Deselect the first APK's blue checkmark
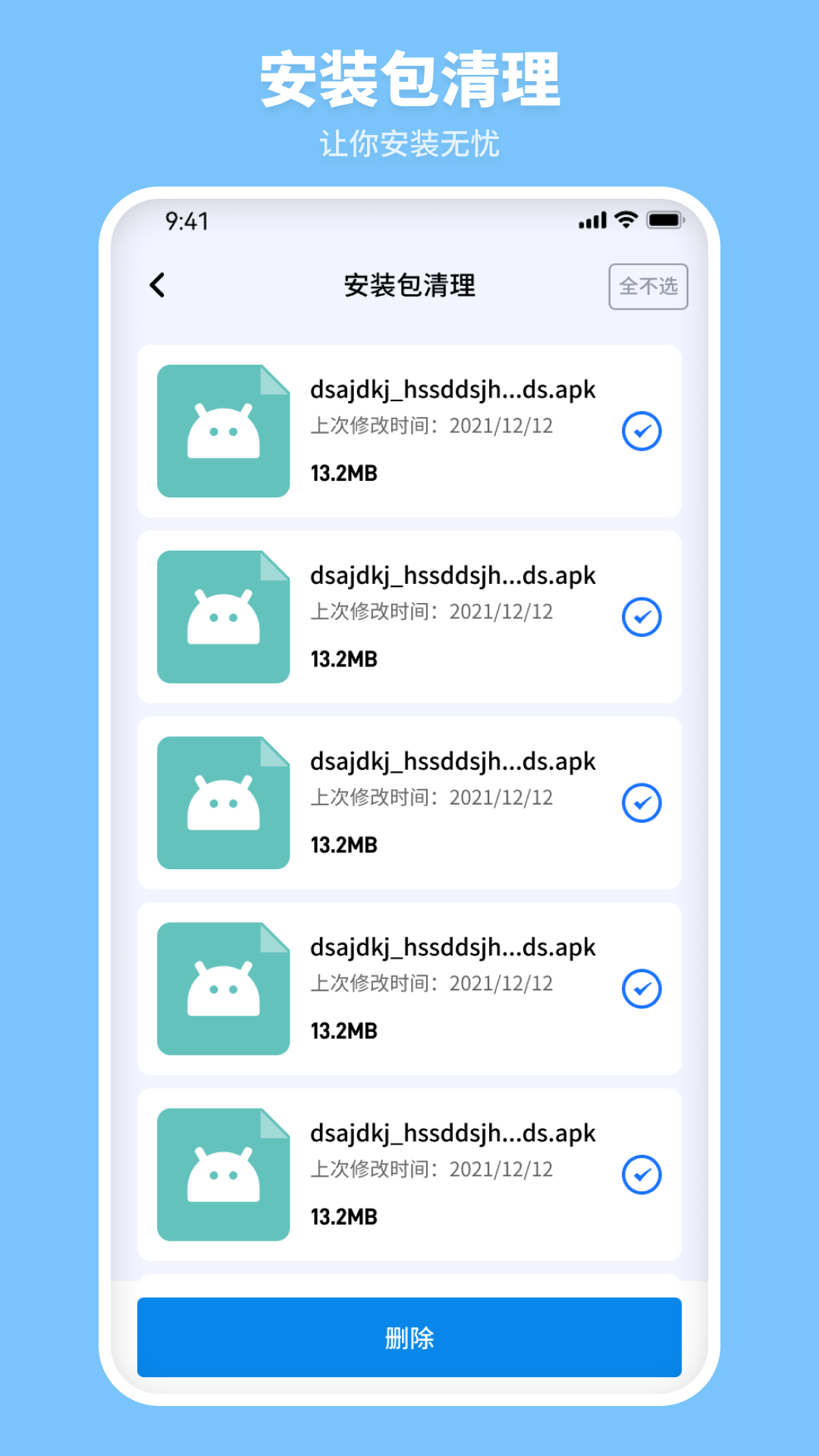The image size is (819, 1456). click(x=642, y=431)
